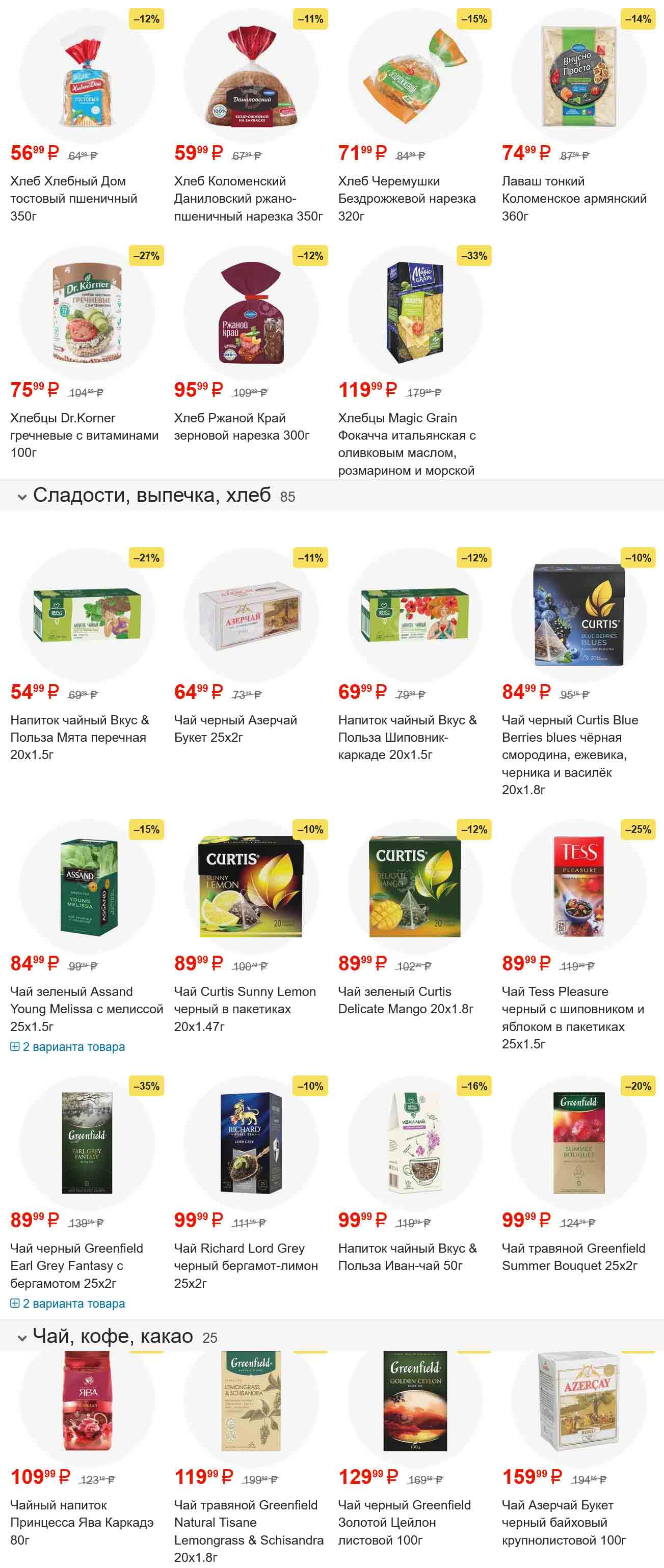View Хлебцы Dr.Korner гречневые item
664x1568 pixels.
(x=84, y=435)
